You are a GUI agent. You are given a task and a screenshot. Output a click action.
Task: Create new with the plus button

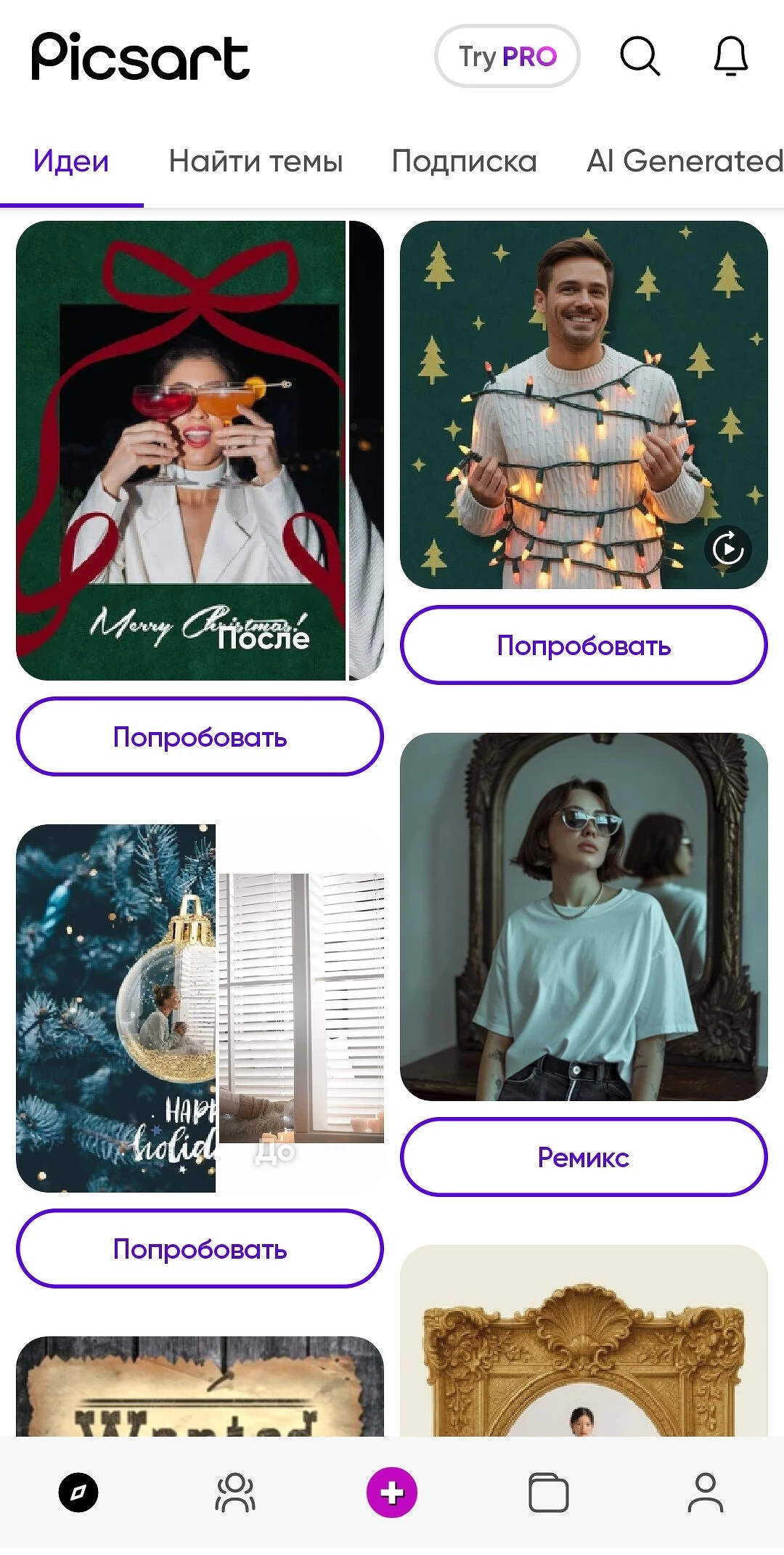392,1493
